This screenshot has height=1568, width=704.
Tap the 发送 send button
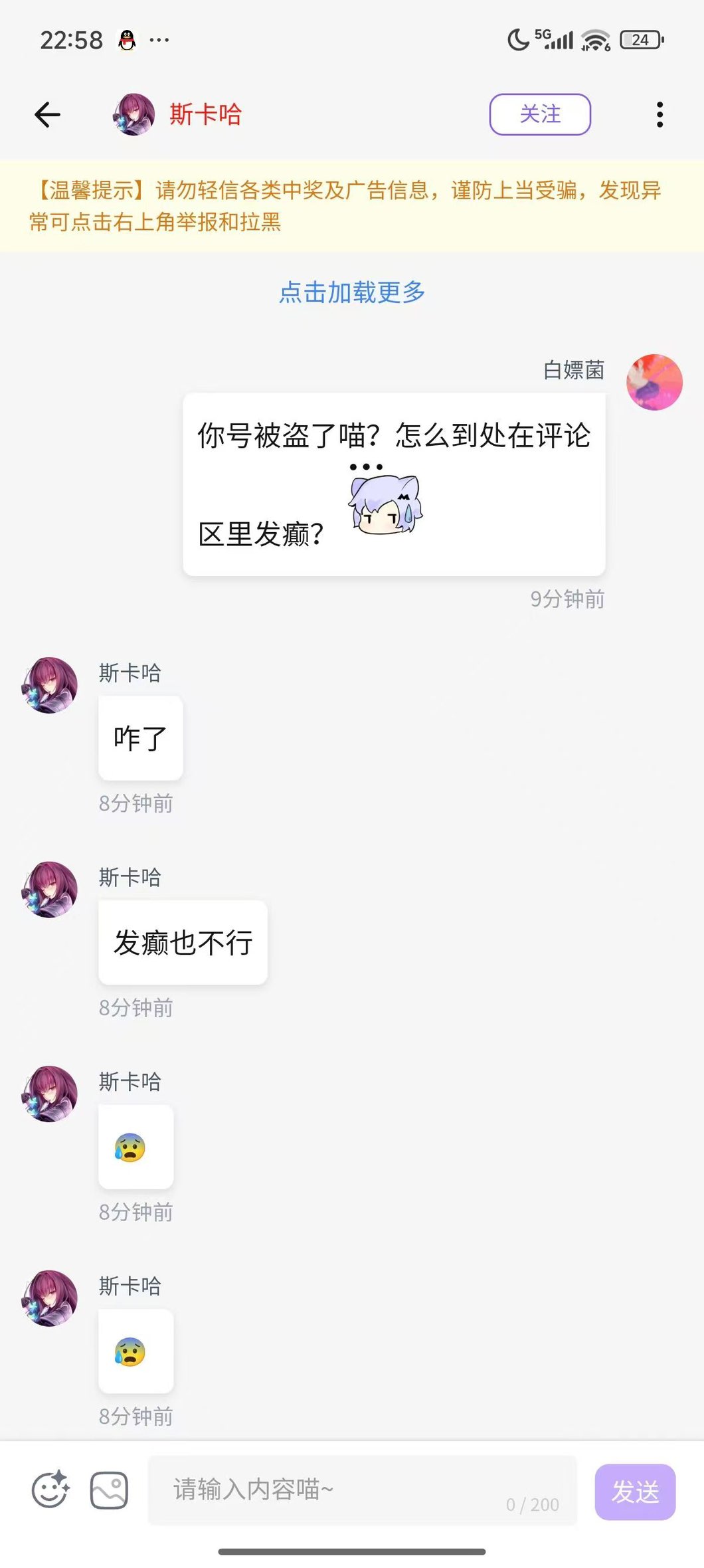635,1492
